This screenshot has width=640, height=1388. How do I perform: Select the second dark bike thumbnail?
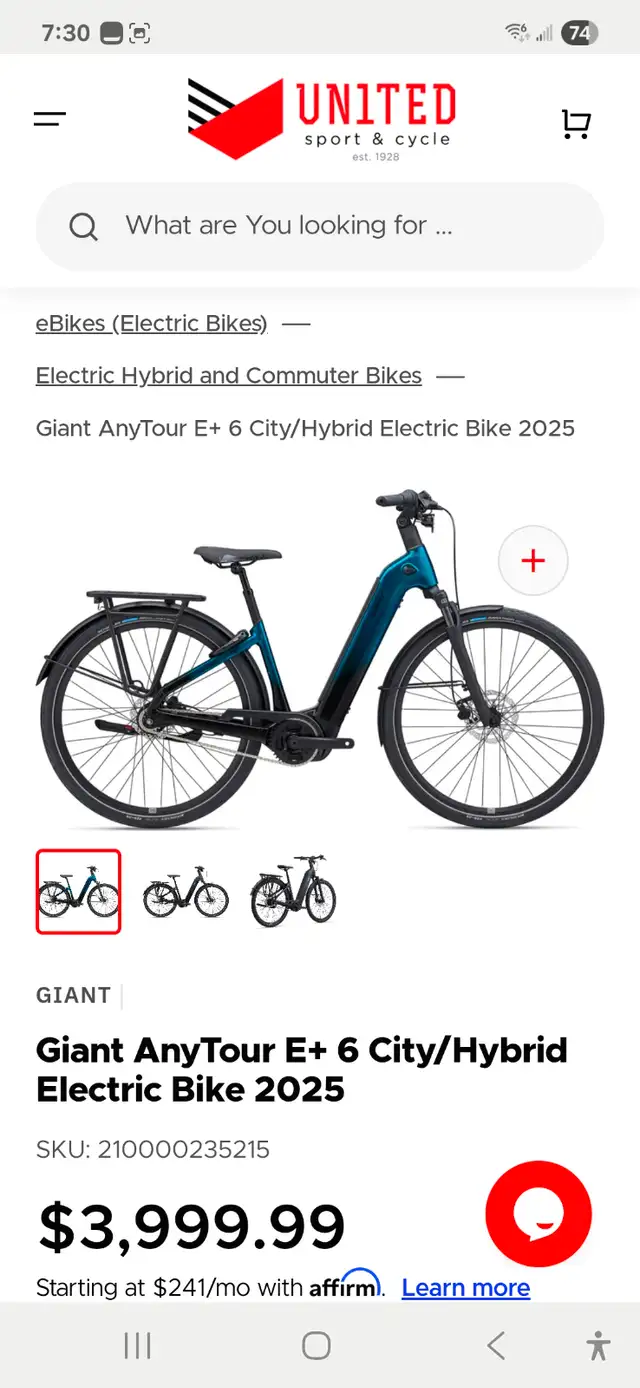[x=186, y=892]
